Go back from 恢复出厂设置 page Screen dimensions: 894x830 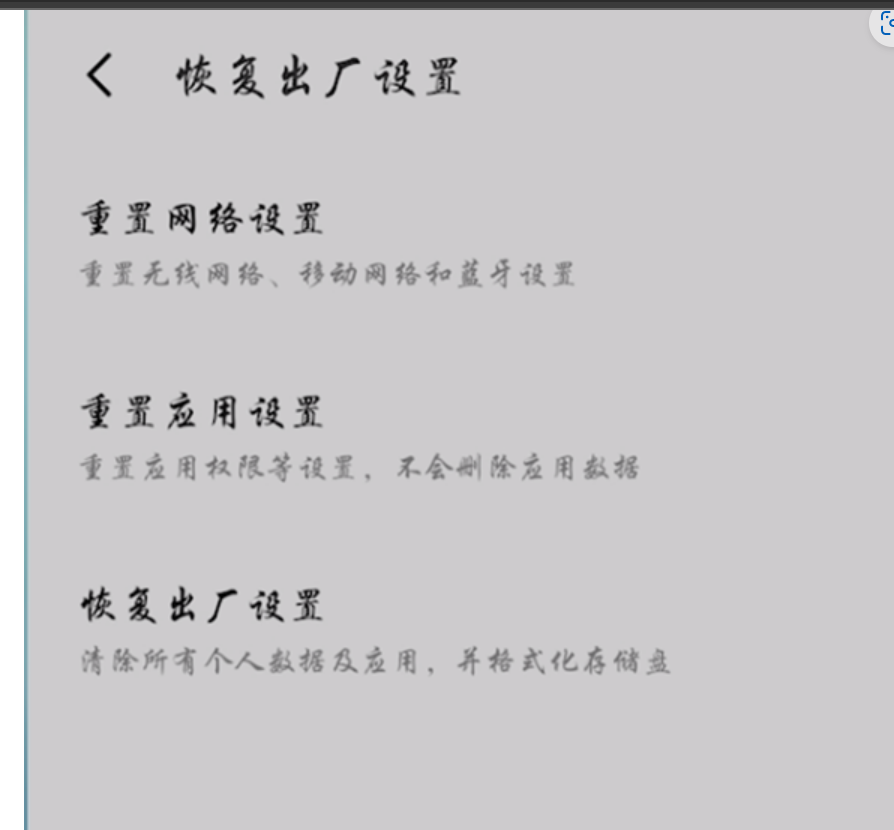tap(100, 76)
